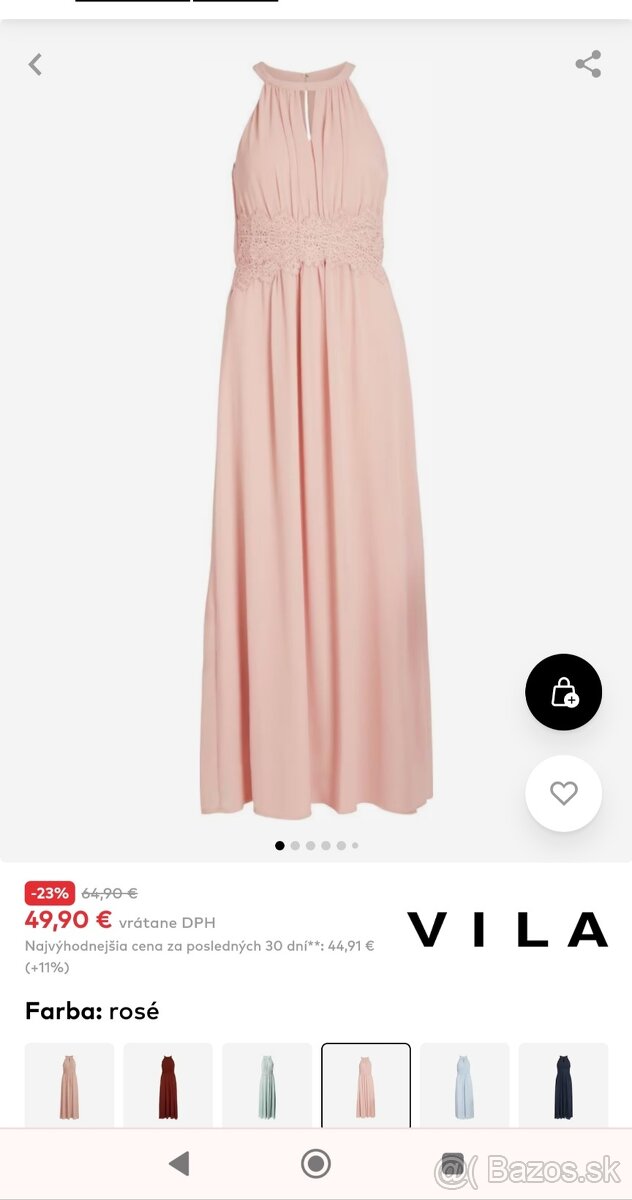
Task: Choose the dark red dress color
Action: [168, 1085]
